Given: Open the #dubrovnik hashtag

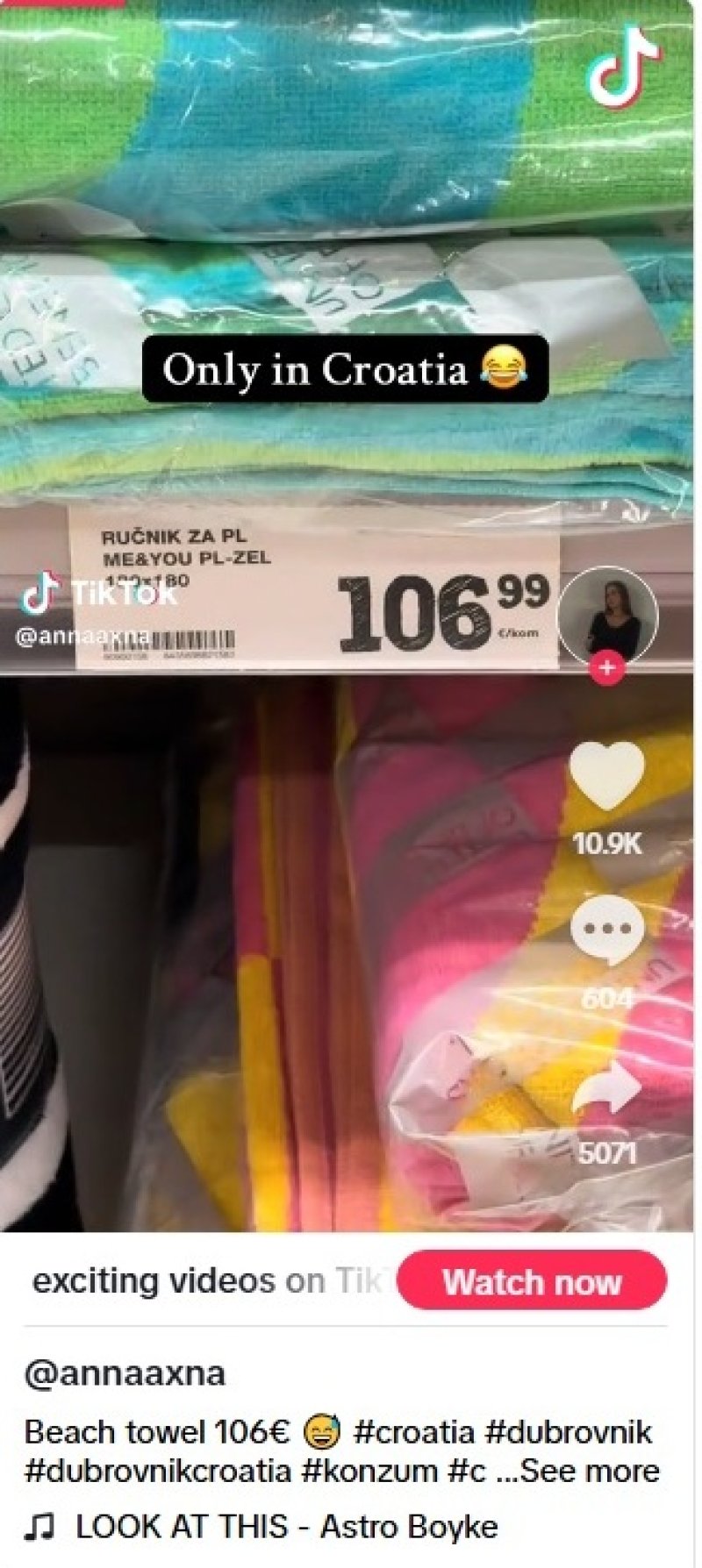Looking at the screenshot, I should pos(568,1432).
